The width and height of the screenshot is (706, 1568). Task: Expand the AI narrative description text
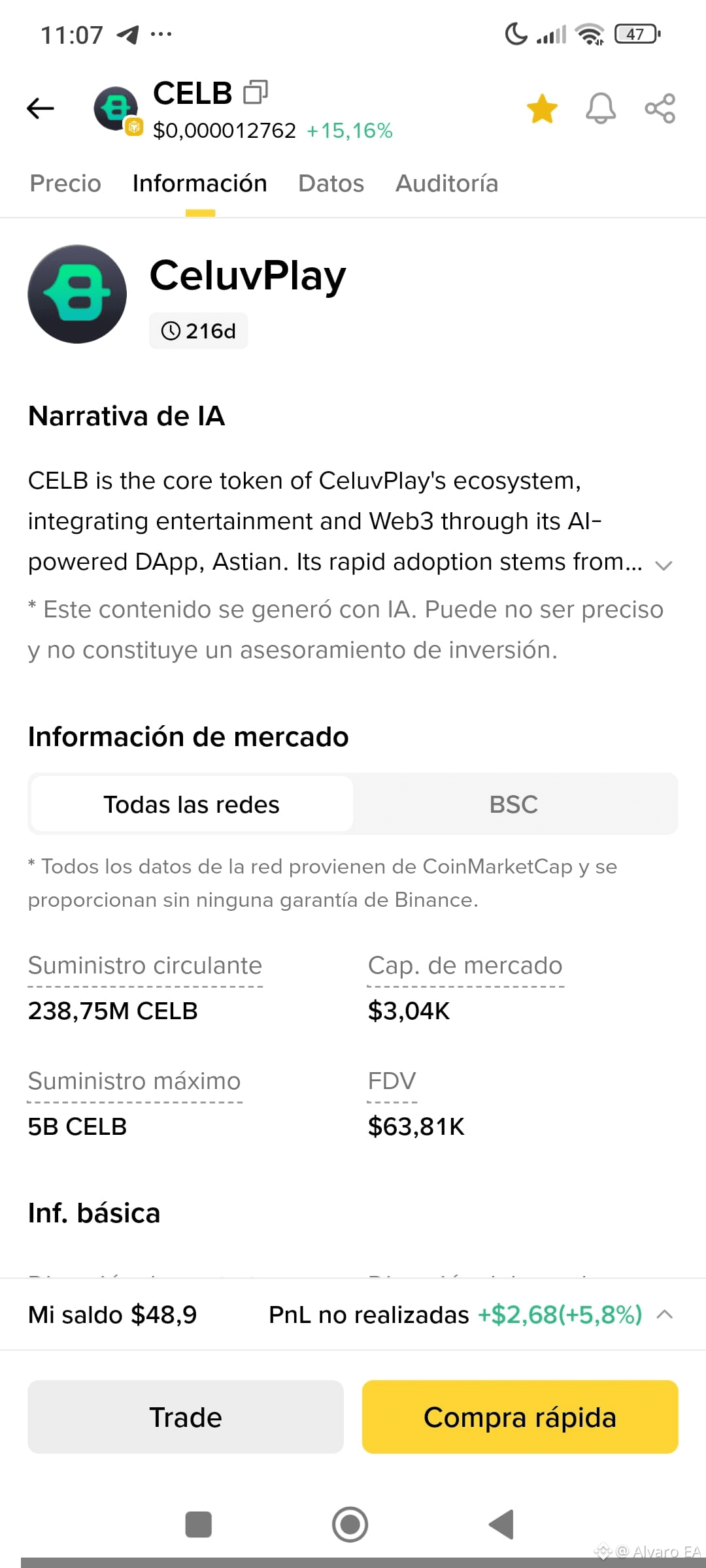(664, 564)
